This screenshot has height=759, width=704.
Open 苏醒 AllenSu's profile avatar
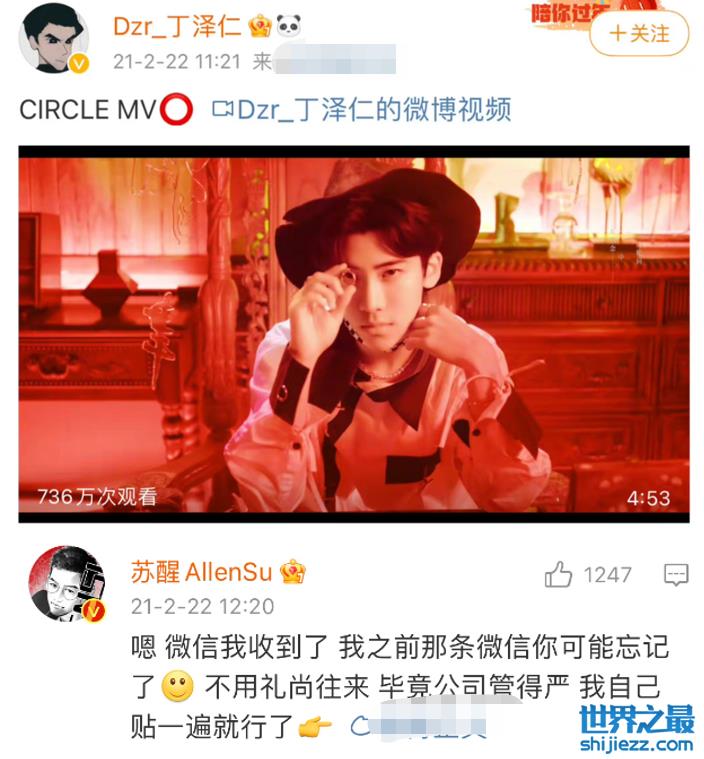[67, 585]
